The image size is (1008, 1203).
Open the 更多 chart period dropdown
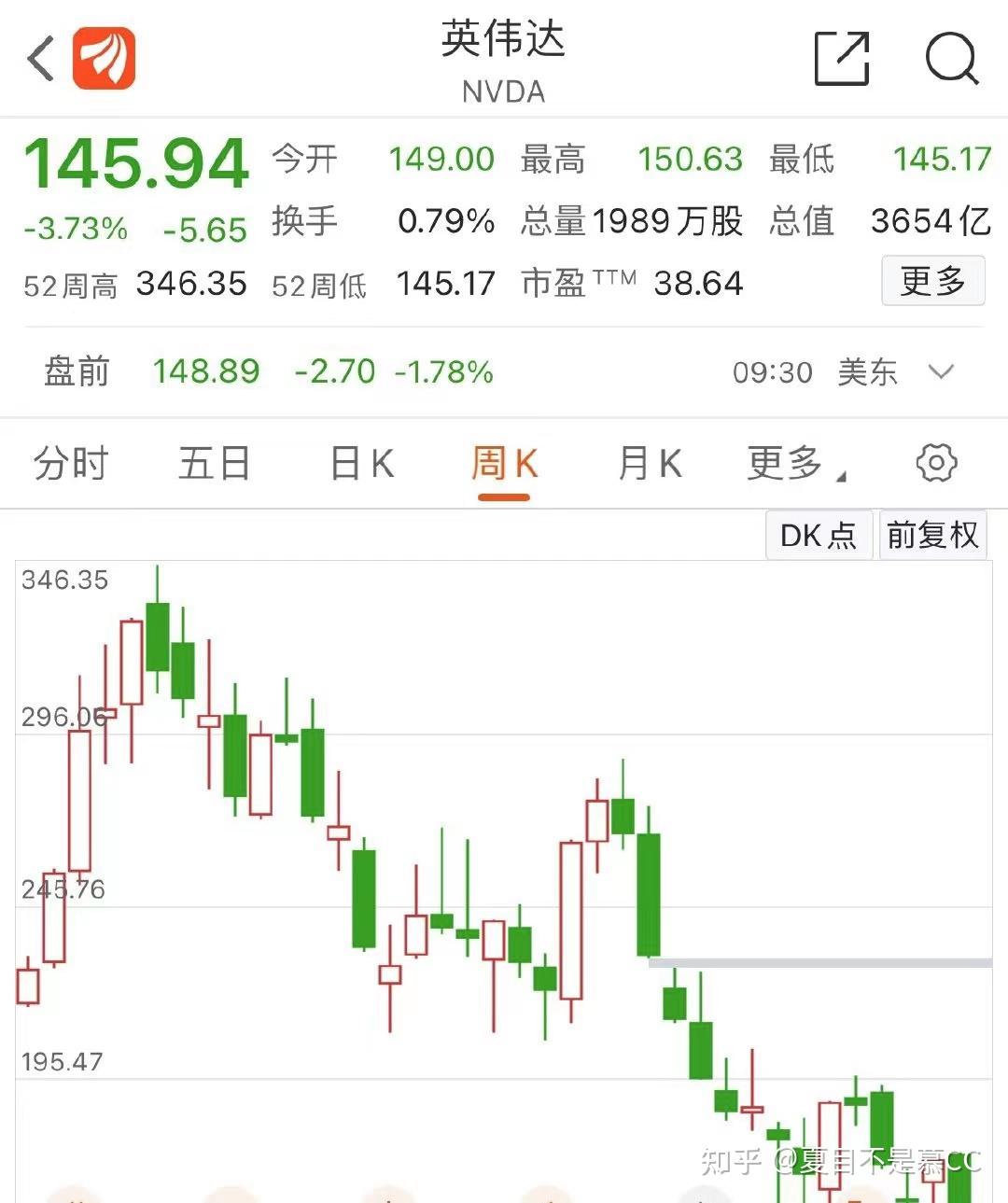click(x=787, y=463)
